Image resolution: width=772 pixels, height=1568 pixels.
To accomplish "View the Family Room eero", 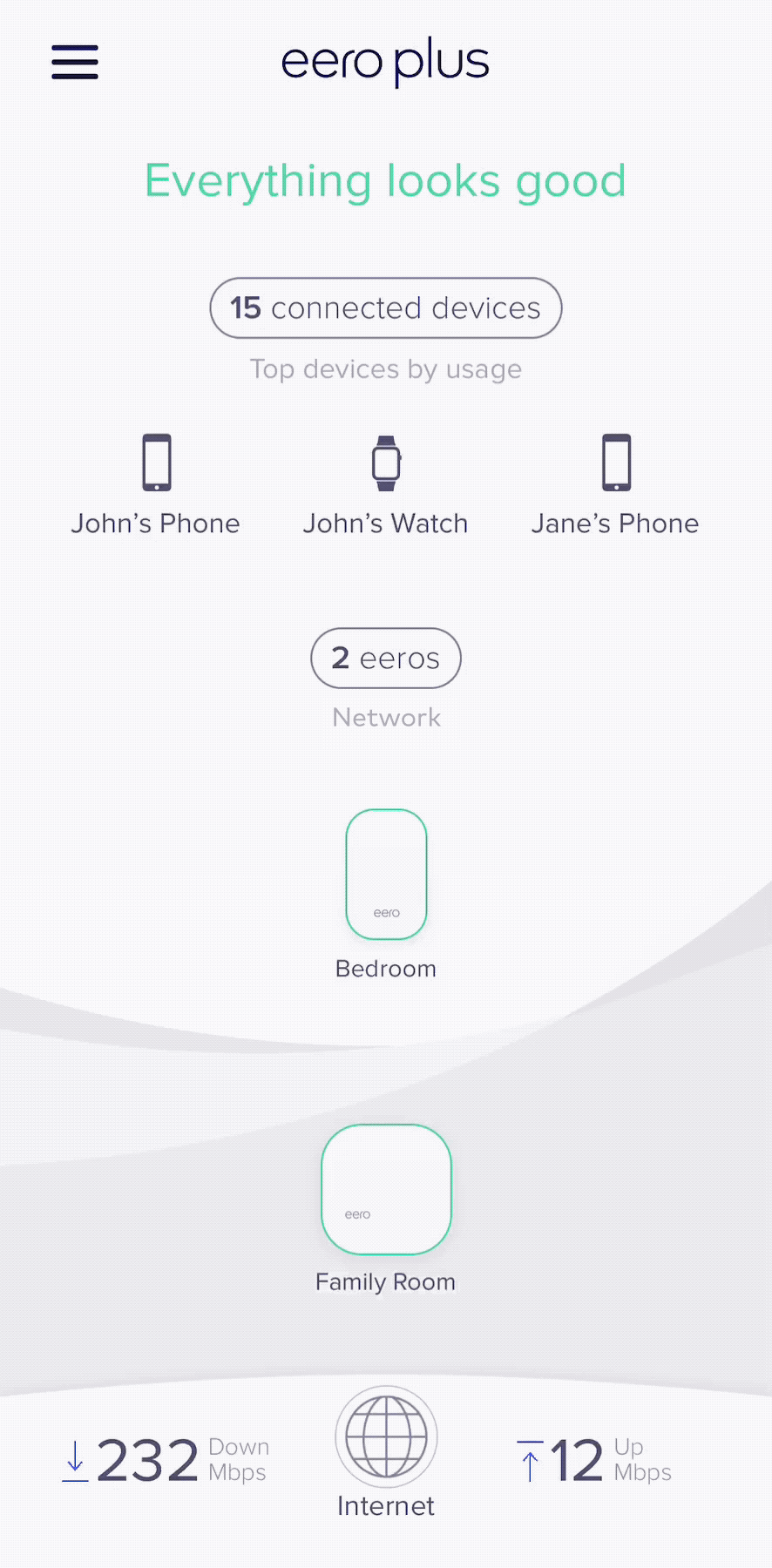I will (x=386, y=1189).
